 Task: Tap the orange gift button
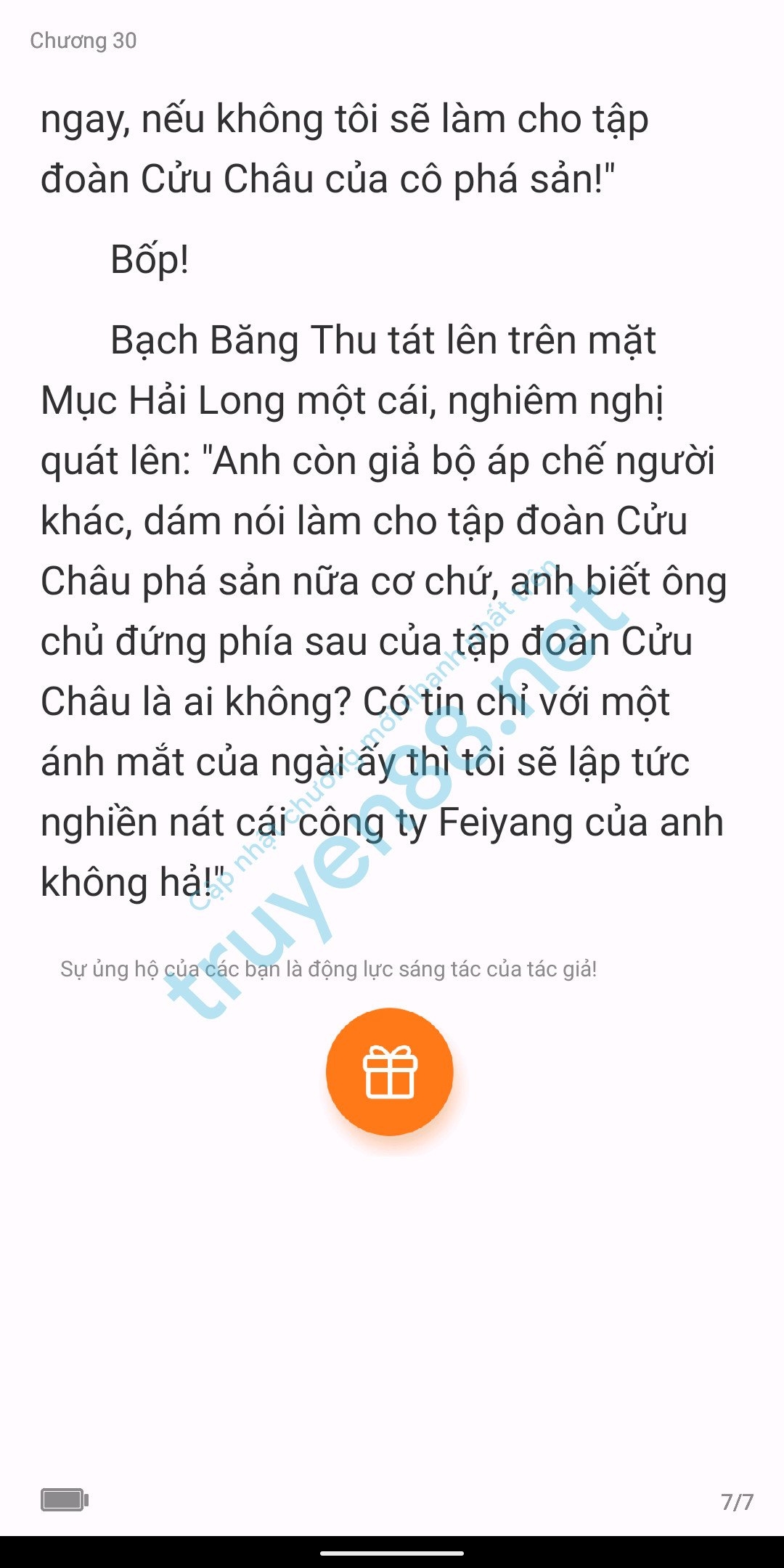[390, 1071]
